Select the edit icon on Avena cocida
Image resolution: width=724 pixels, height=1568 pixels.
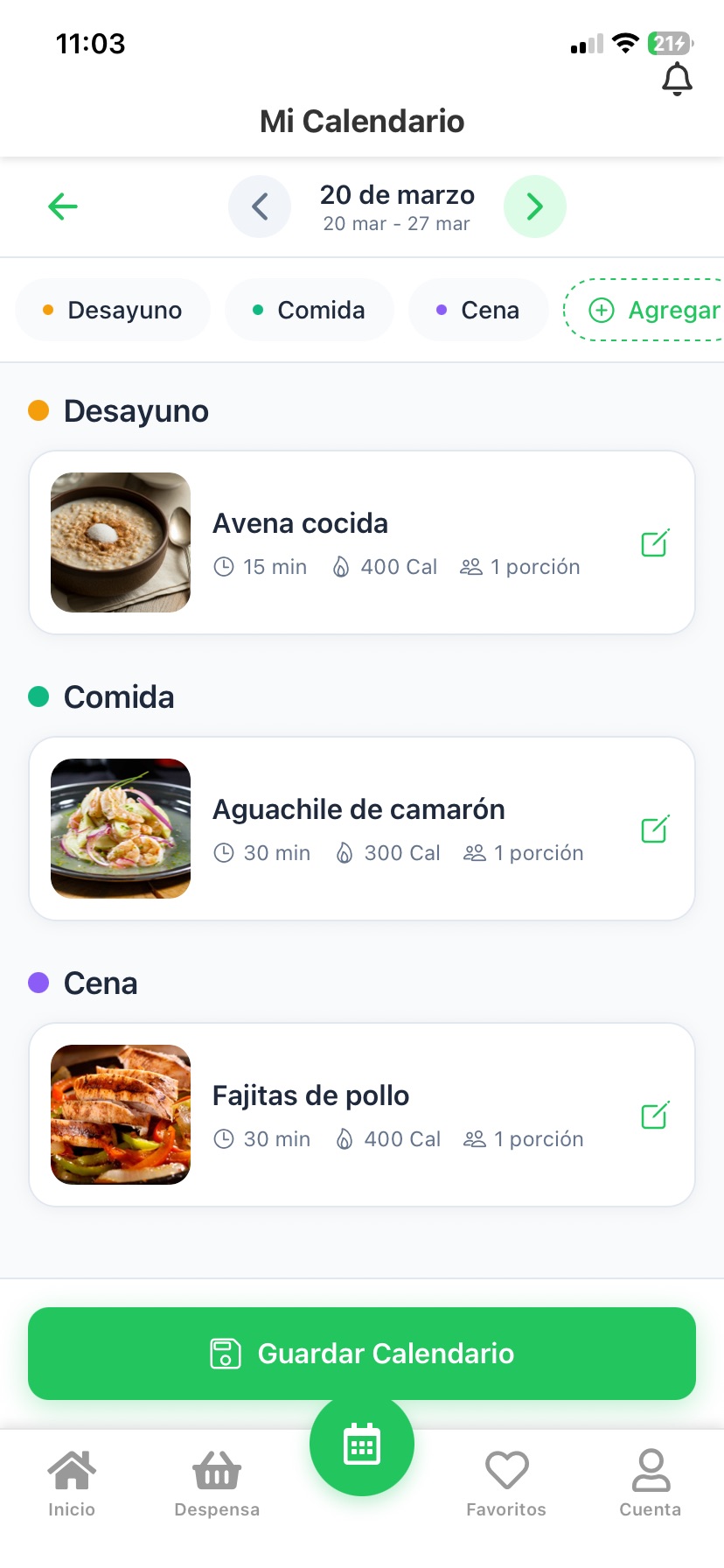coord(655,542)
